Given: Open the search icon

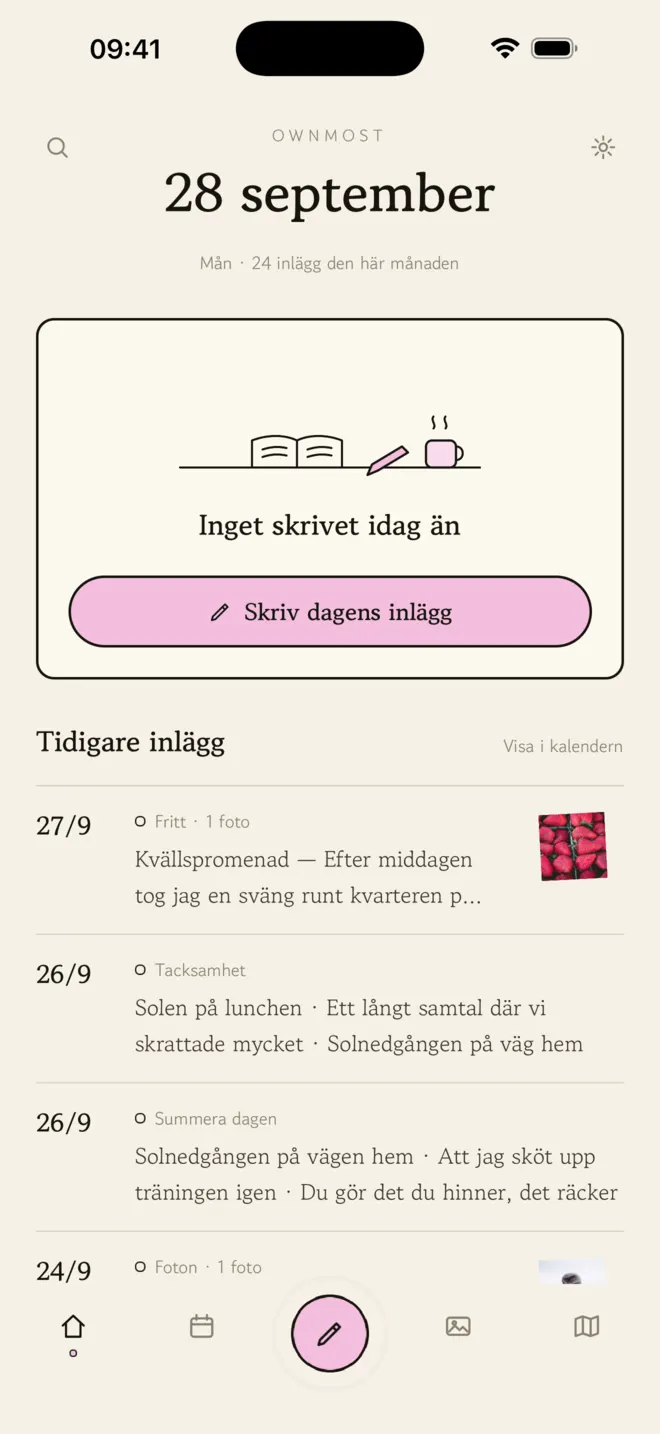Looking at the screenshot, I should coord(58,148).
